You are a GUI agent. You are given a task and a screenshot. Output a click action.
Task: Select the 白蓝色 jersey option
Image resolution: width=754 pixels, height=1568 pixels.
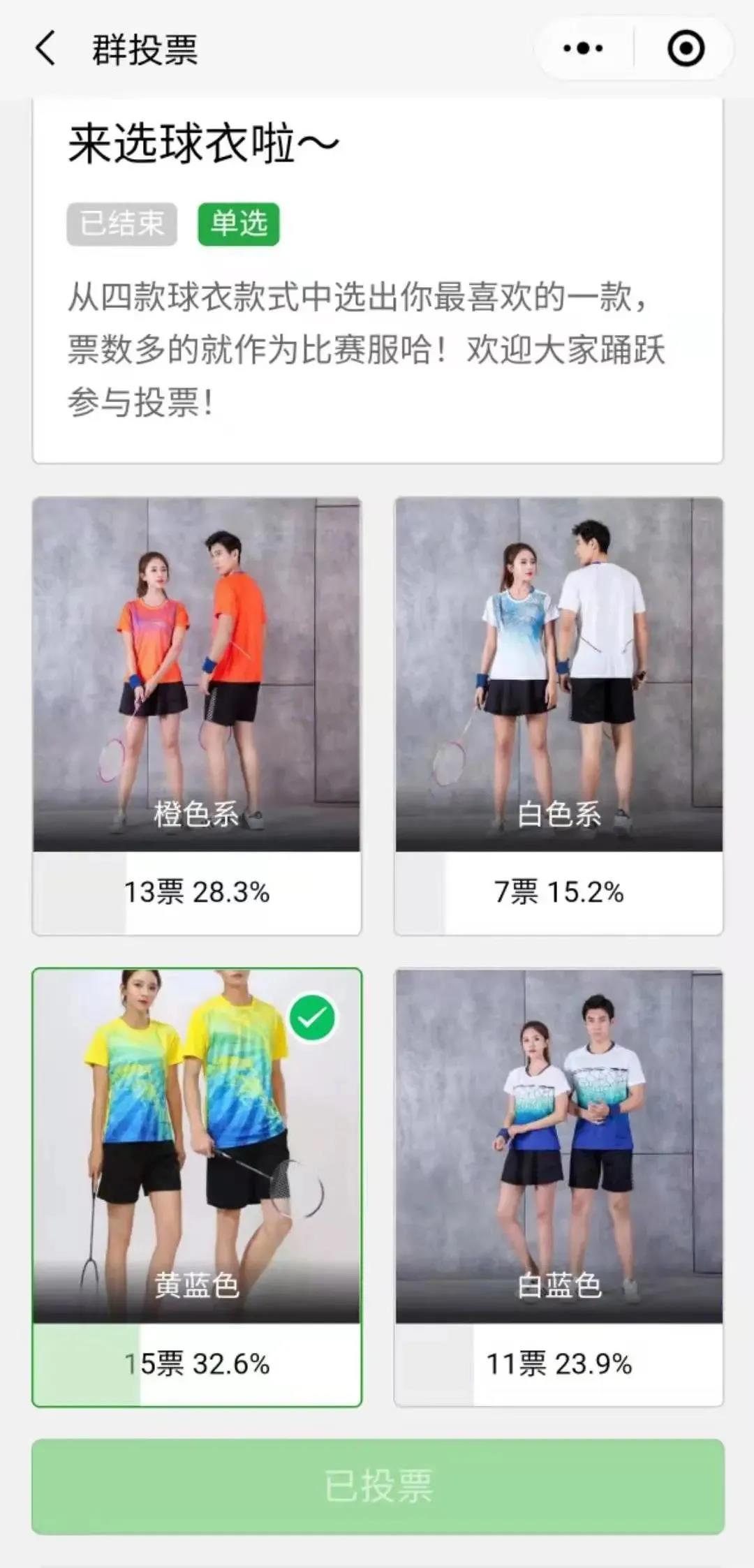[559, 1187]
